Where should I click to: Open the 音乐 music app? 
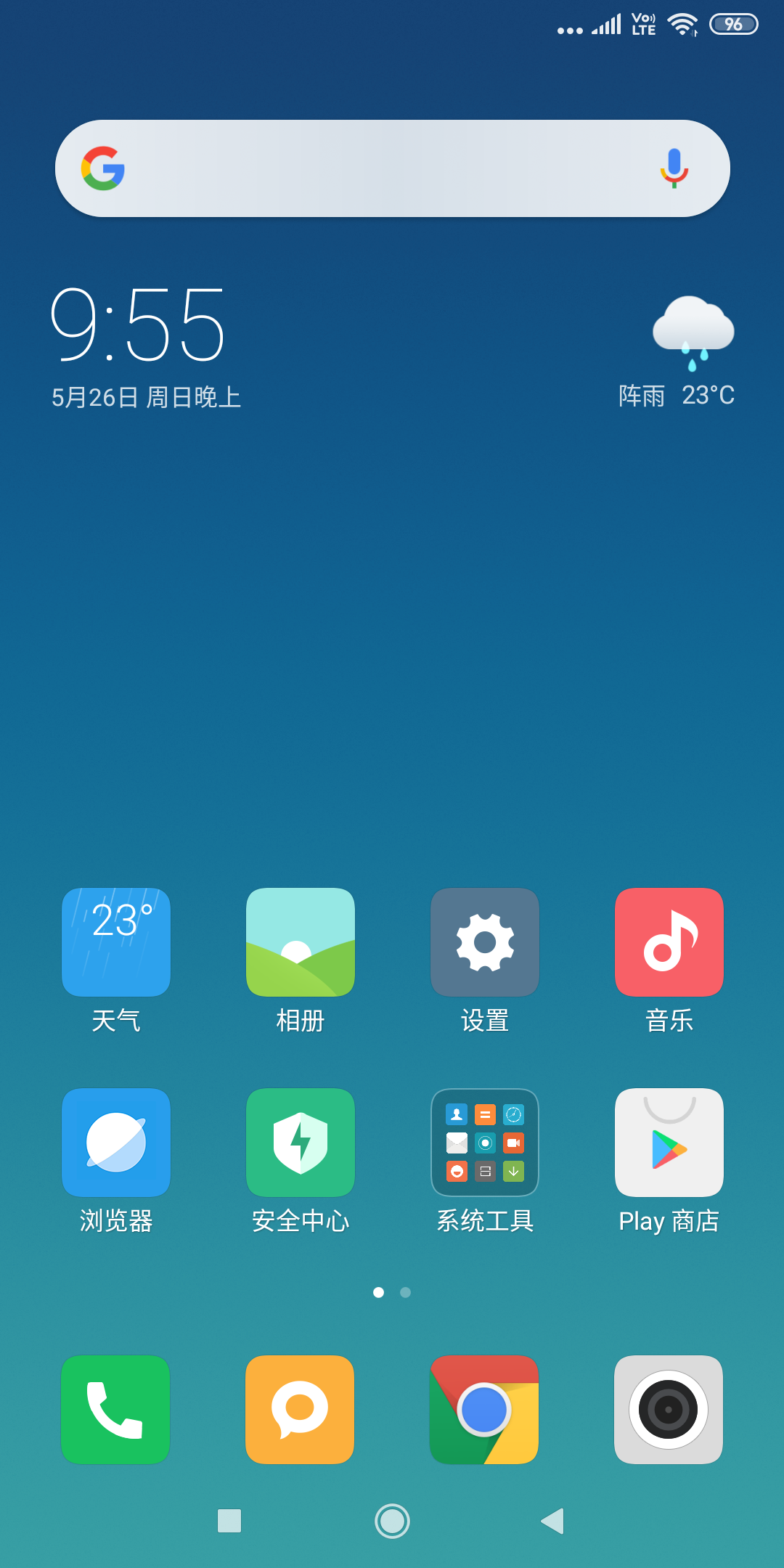pyautogui.click(x=669, y=942)
